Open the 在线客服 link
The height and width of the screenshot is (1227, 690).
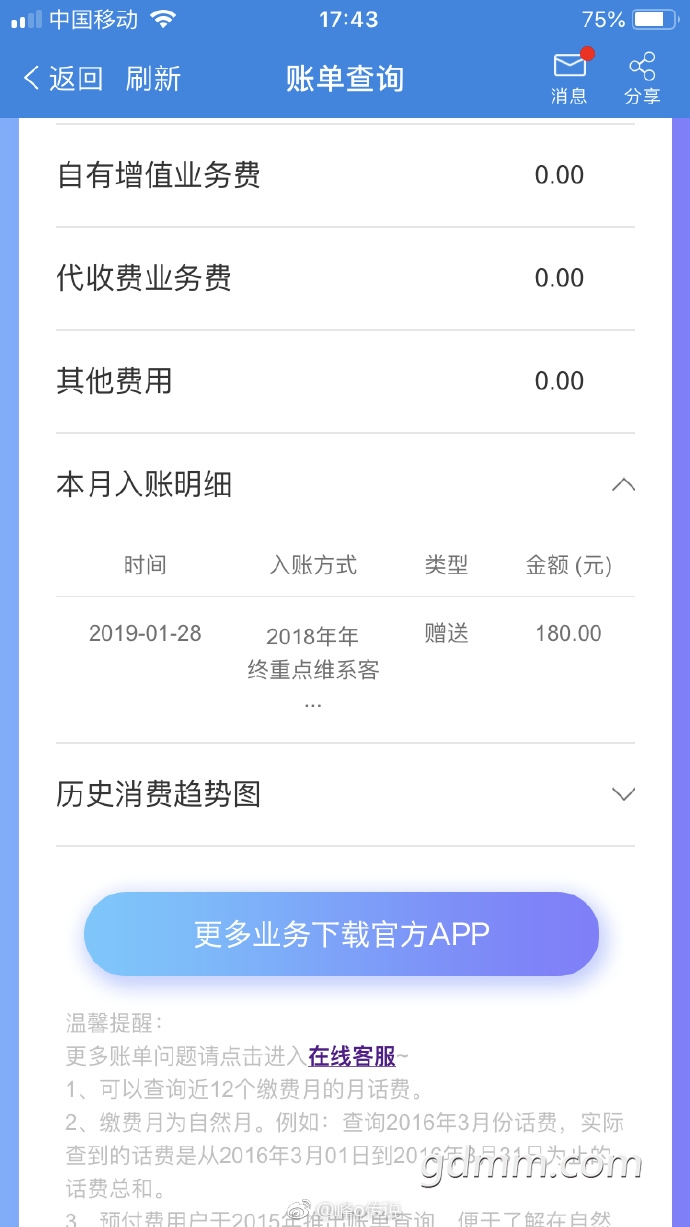point(352,1056)
